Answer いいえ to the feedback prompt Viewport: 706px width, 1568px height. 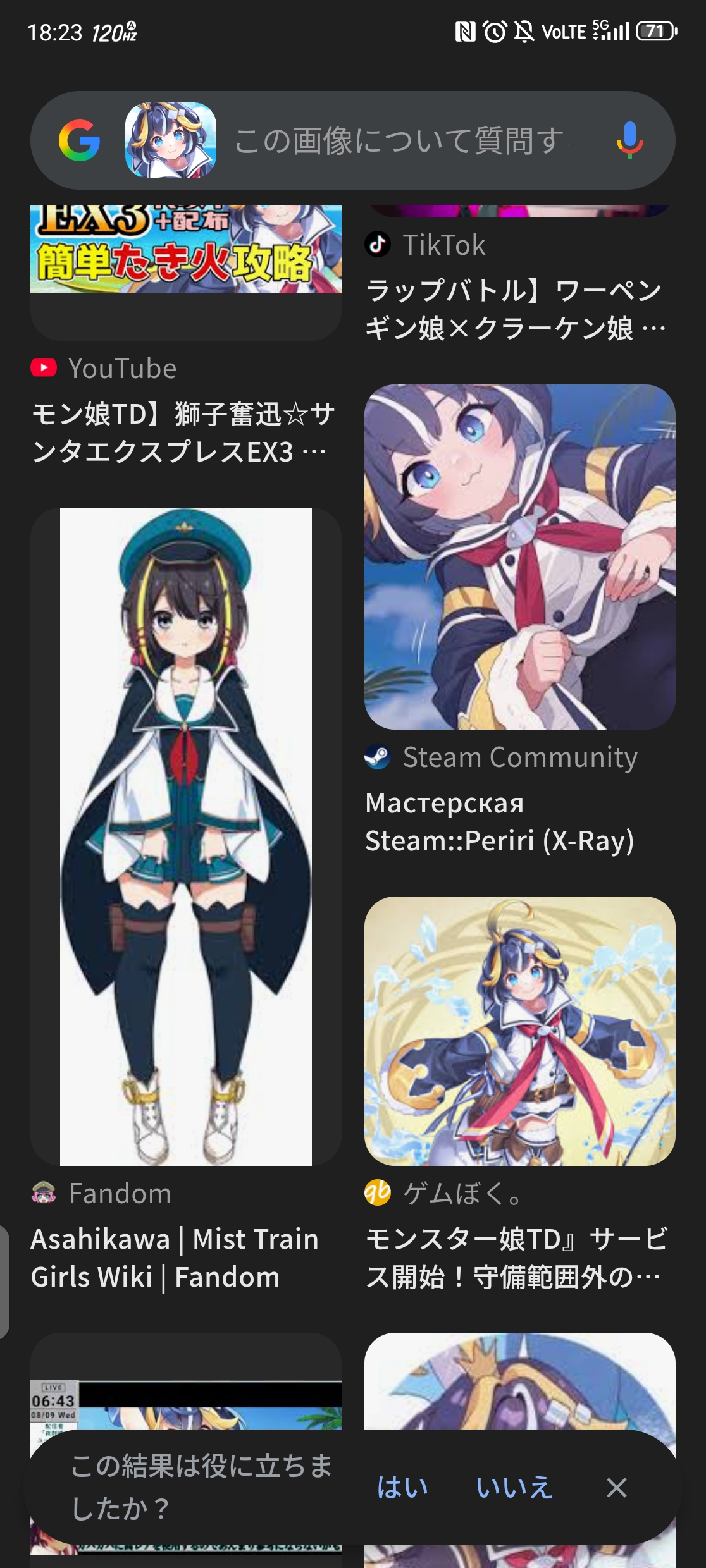[514, 1487]
